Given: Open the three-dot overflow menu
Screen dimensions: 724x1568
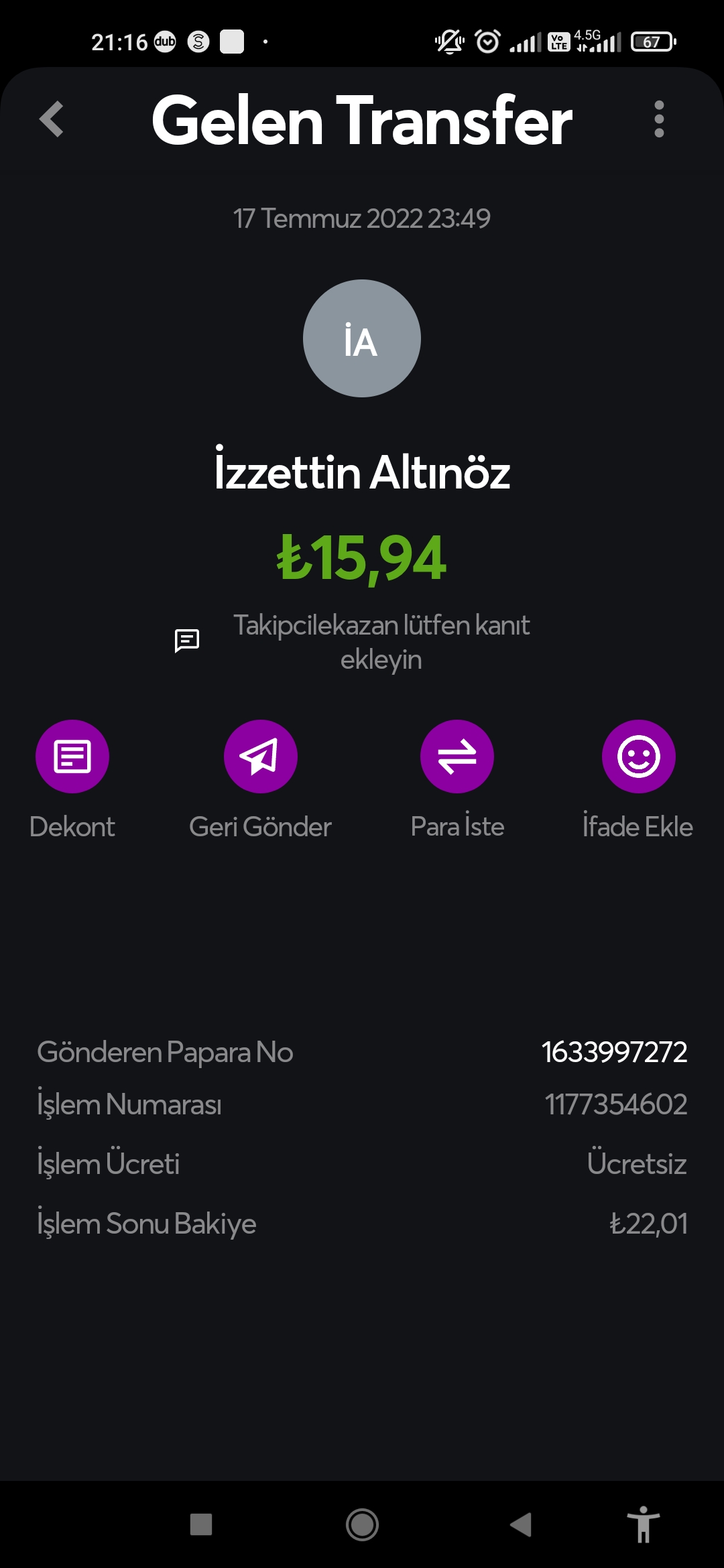Looking at the screenshot, I should (x=659, y=119).
